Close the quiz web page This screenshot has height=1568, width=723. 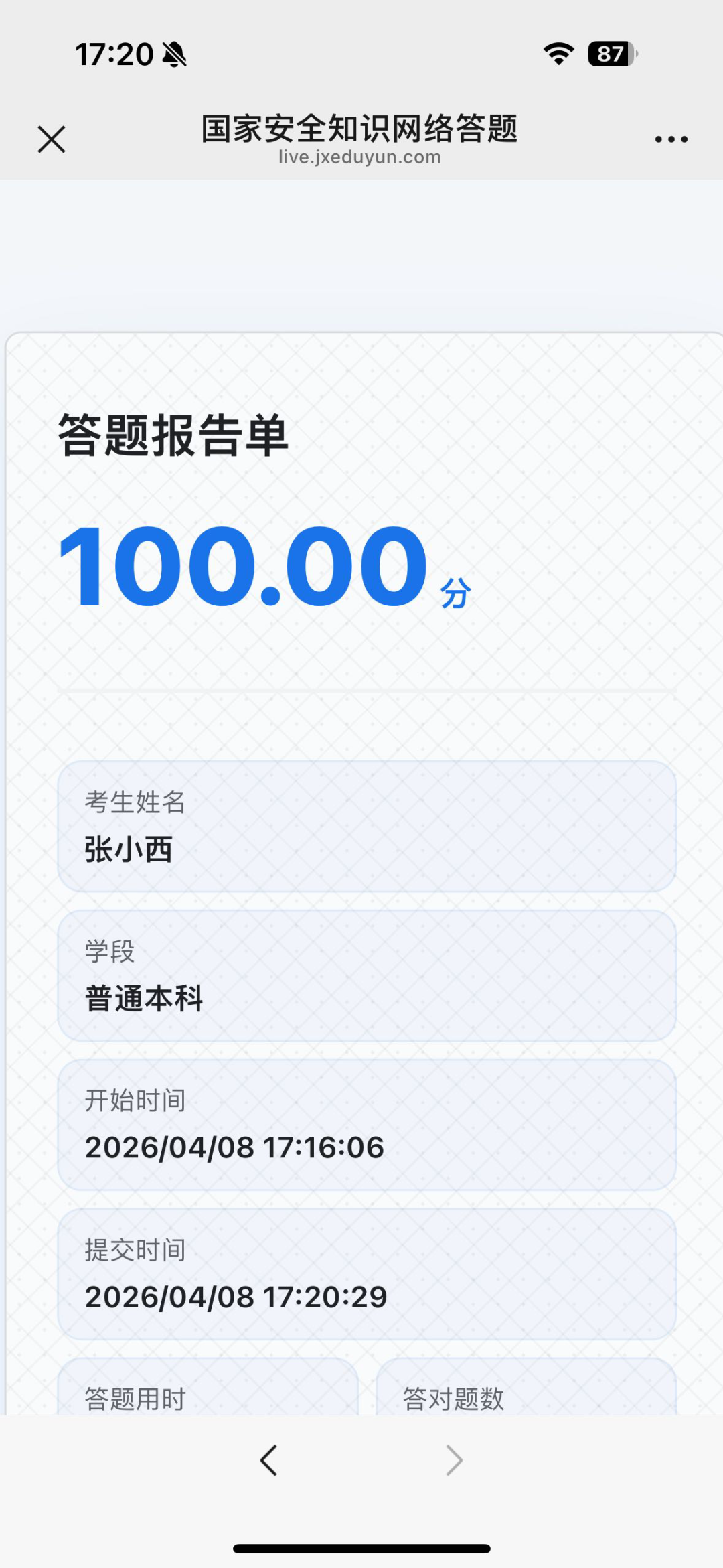[52, 139]
